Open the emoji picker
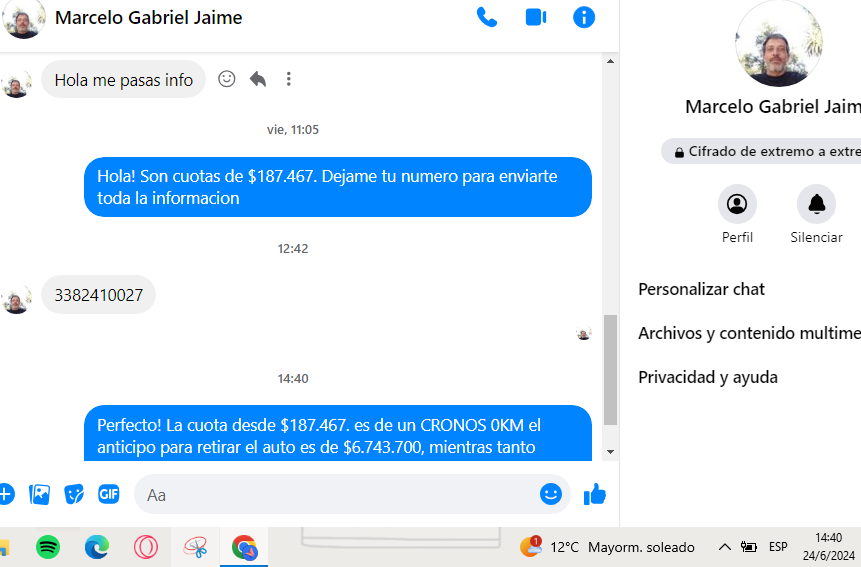 [551, 494]
